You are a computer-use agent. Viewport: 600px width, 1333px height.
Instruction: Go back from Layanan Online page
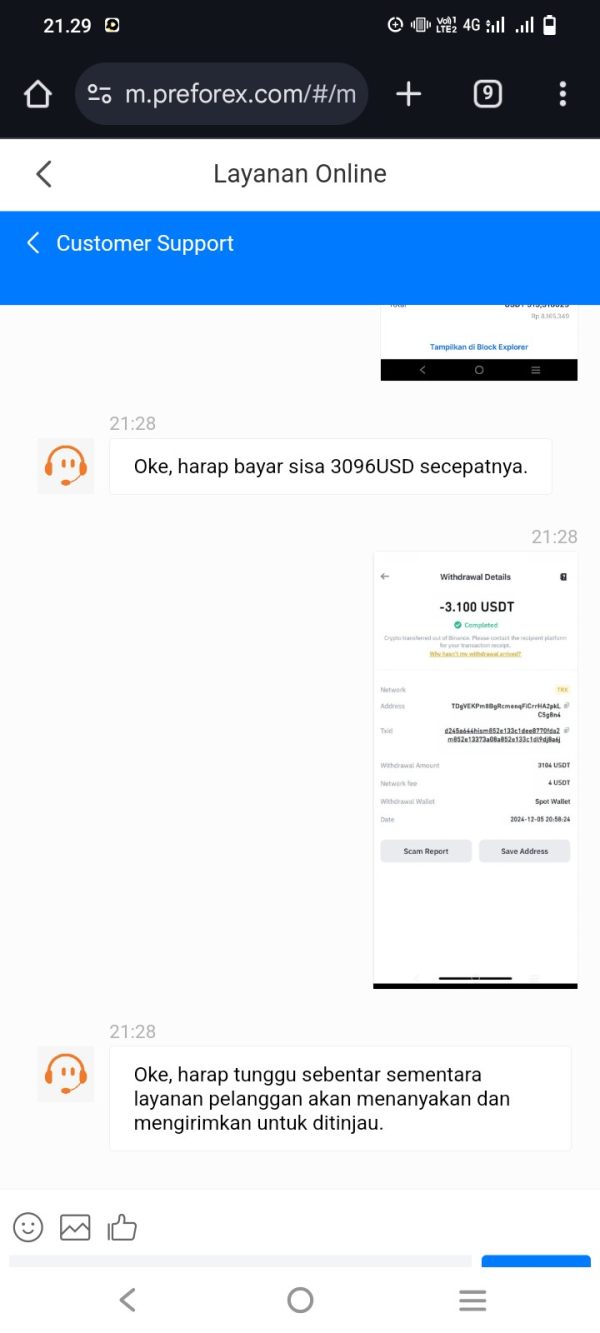click(x=43, y=174)
